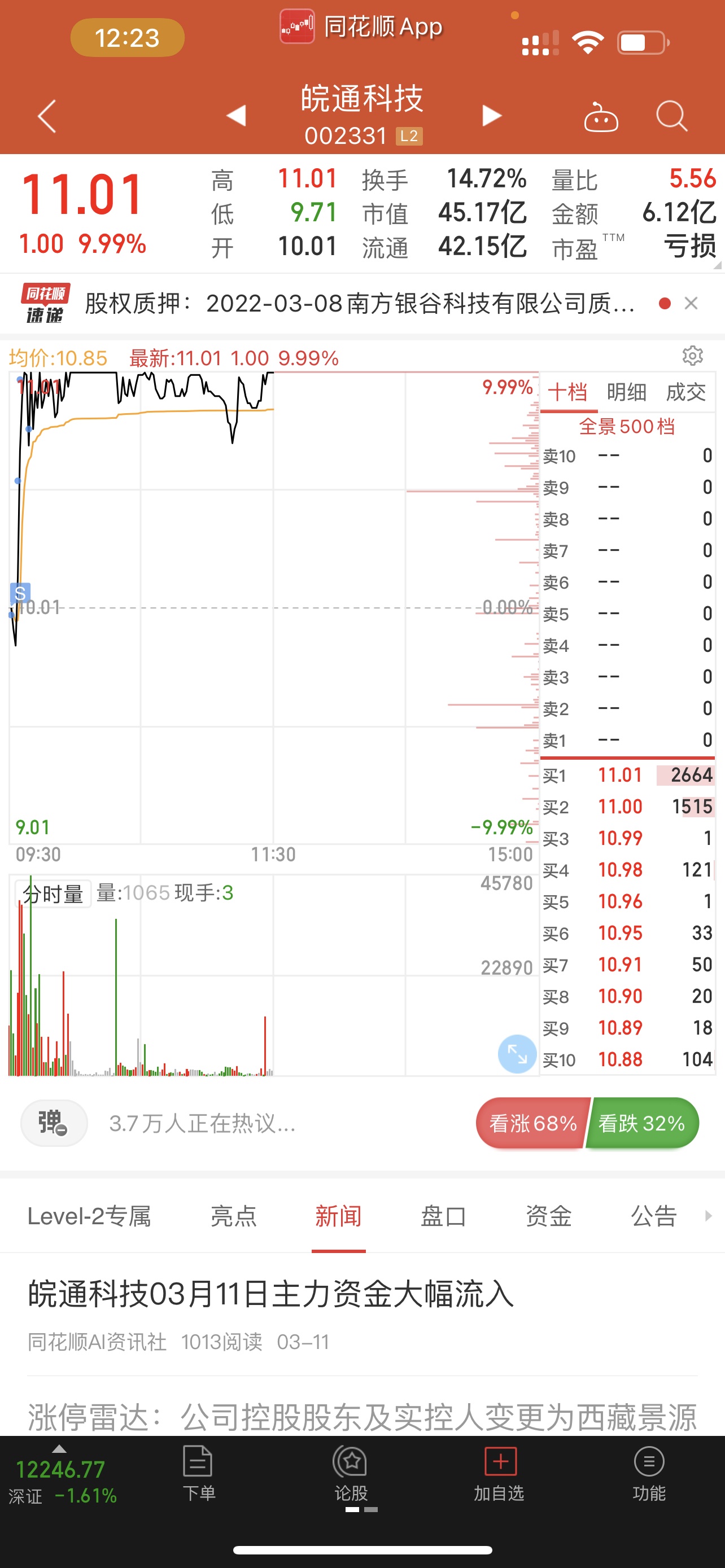
Task: Toggle the 弹 bullet comments button
Action: coord(54,1123)
